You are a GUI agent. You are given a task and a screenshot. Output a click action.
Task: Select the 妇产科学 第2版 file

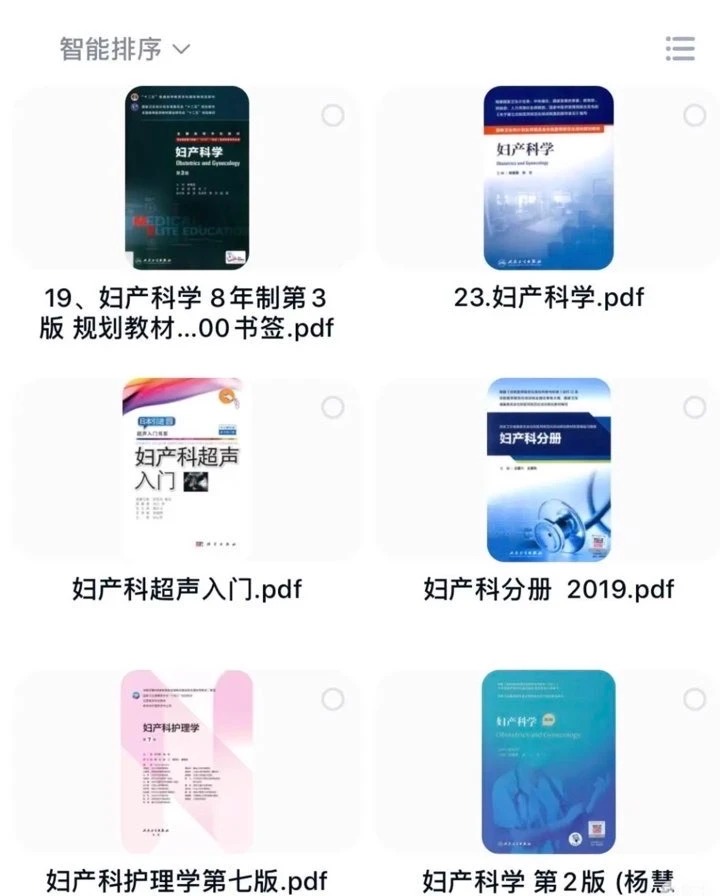pos(694,699)
